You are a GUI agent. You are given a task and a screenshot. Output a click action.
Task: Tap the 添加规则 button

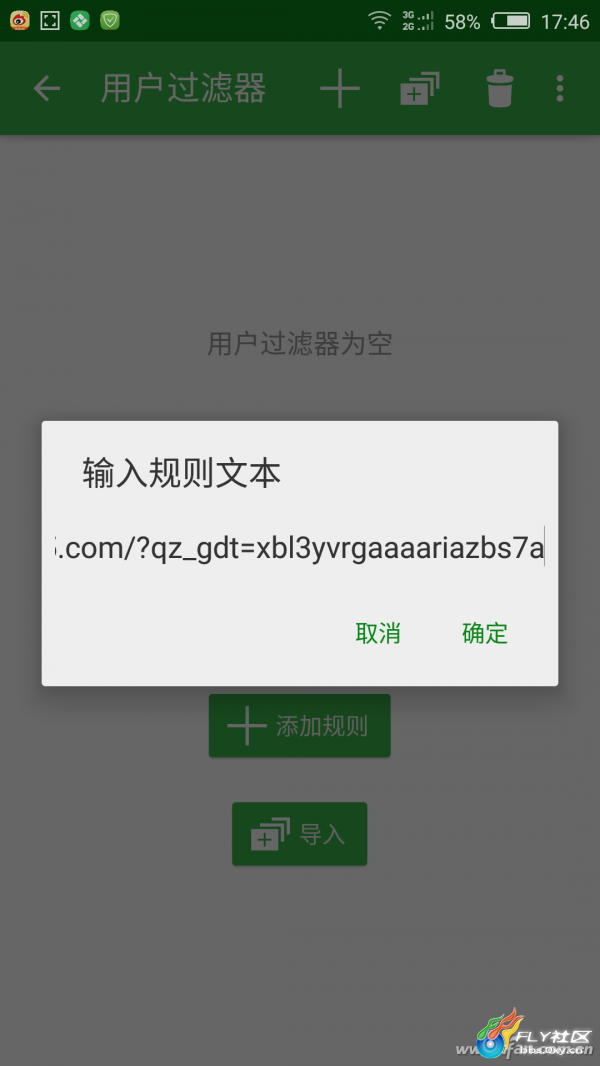coord(300,725)
